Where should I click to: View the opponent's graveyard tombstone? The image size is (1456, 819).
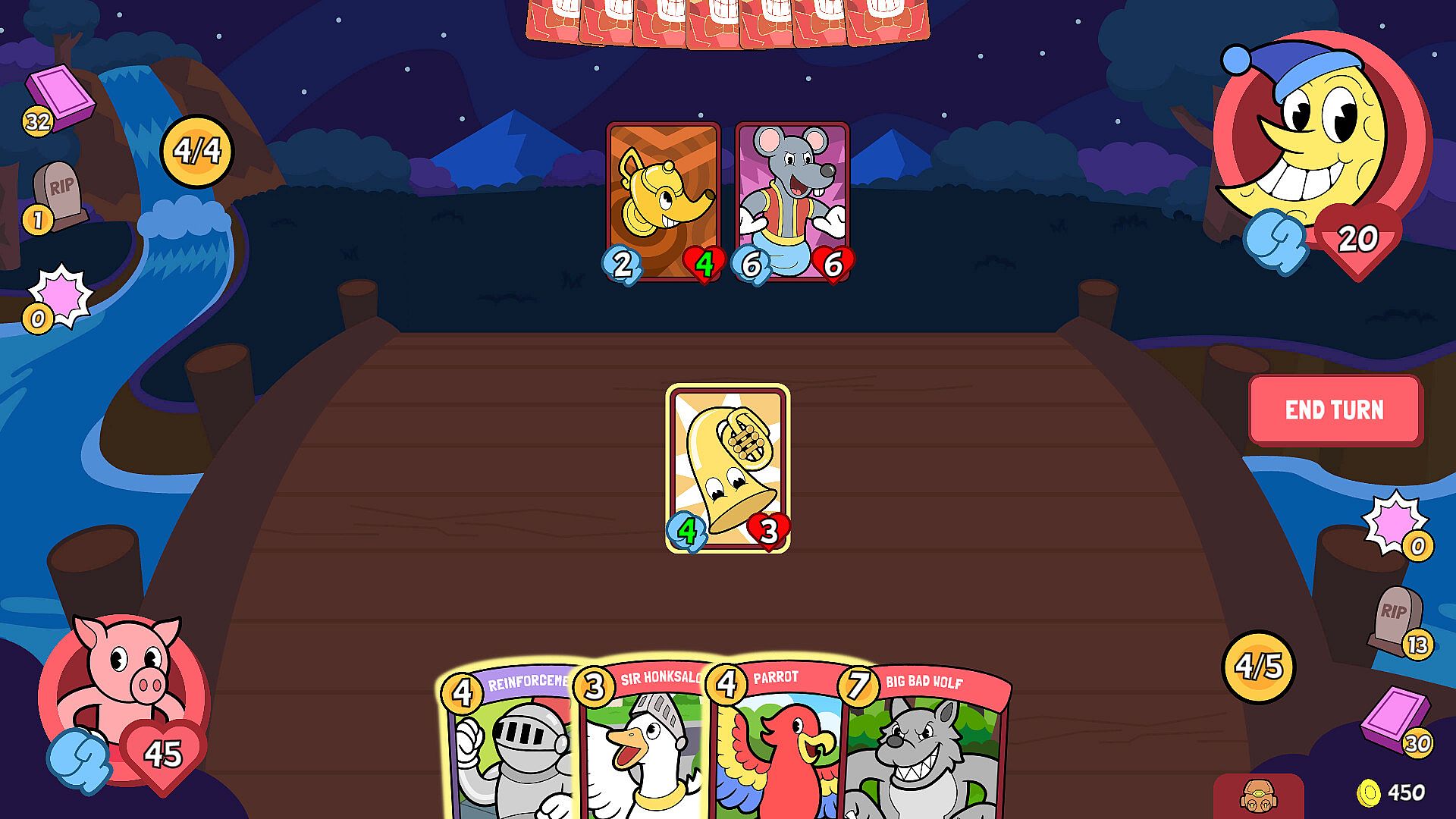pyautogui.click(x=59, y=195)
